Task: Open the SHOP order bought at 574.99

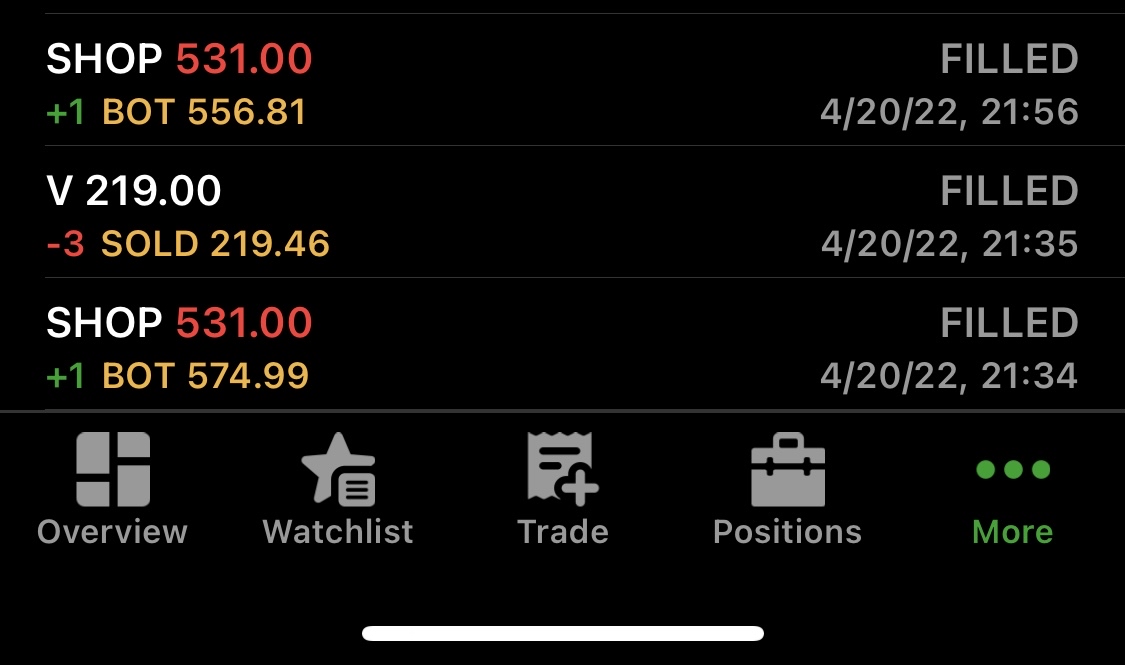Action: pyautogui.click(x=562, y=348)
